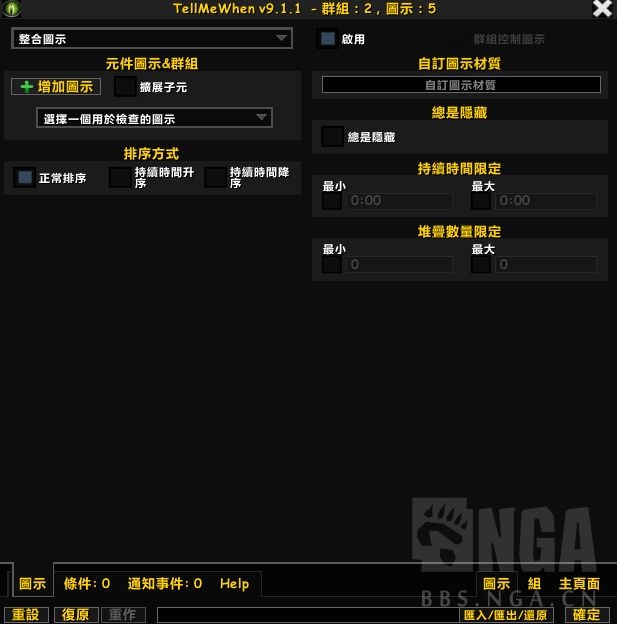Open the 整合圖示 icon type dropdown
Viewport: 617px width, 624px height.
pos(152,39)
